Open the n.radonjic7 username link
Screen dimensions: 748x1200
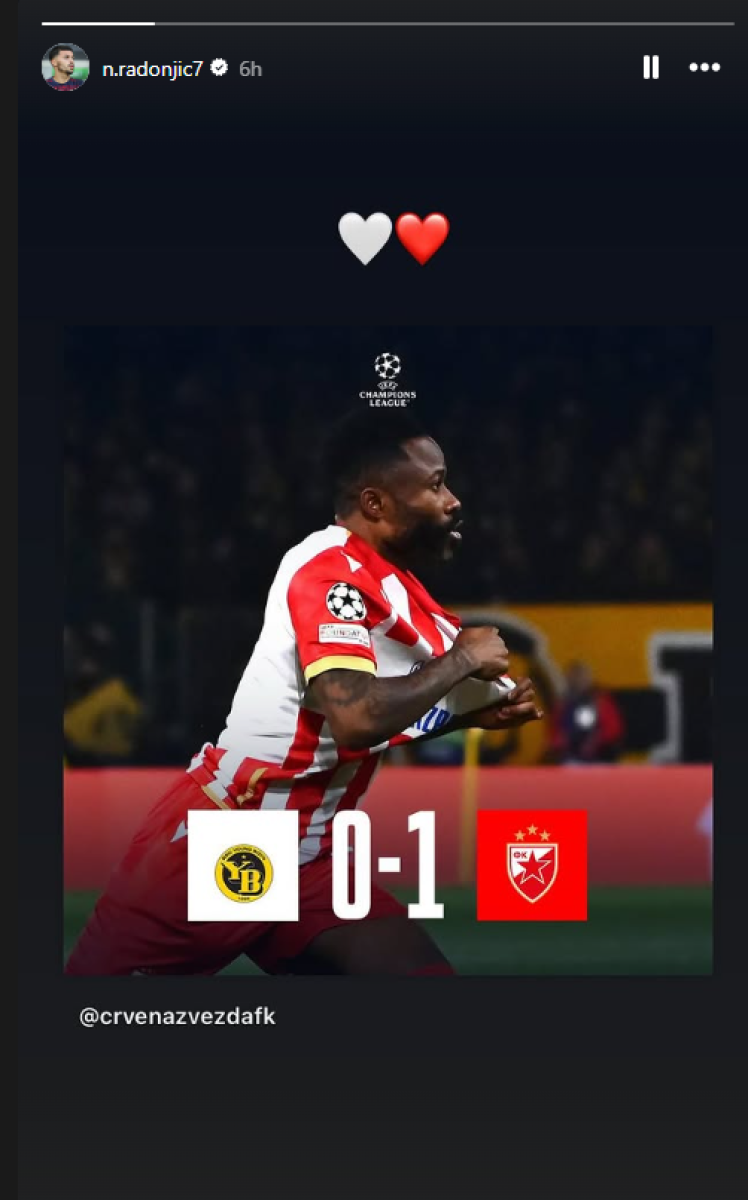[x=152, y=68]
